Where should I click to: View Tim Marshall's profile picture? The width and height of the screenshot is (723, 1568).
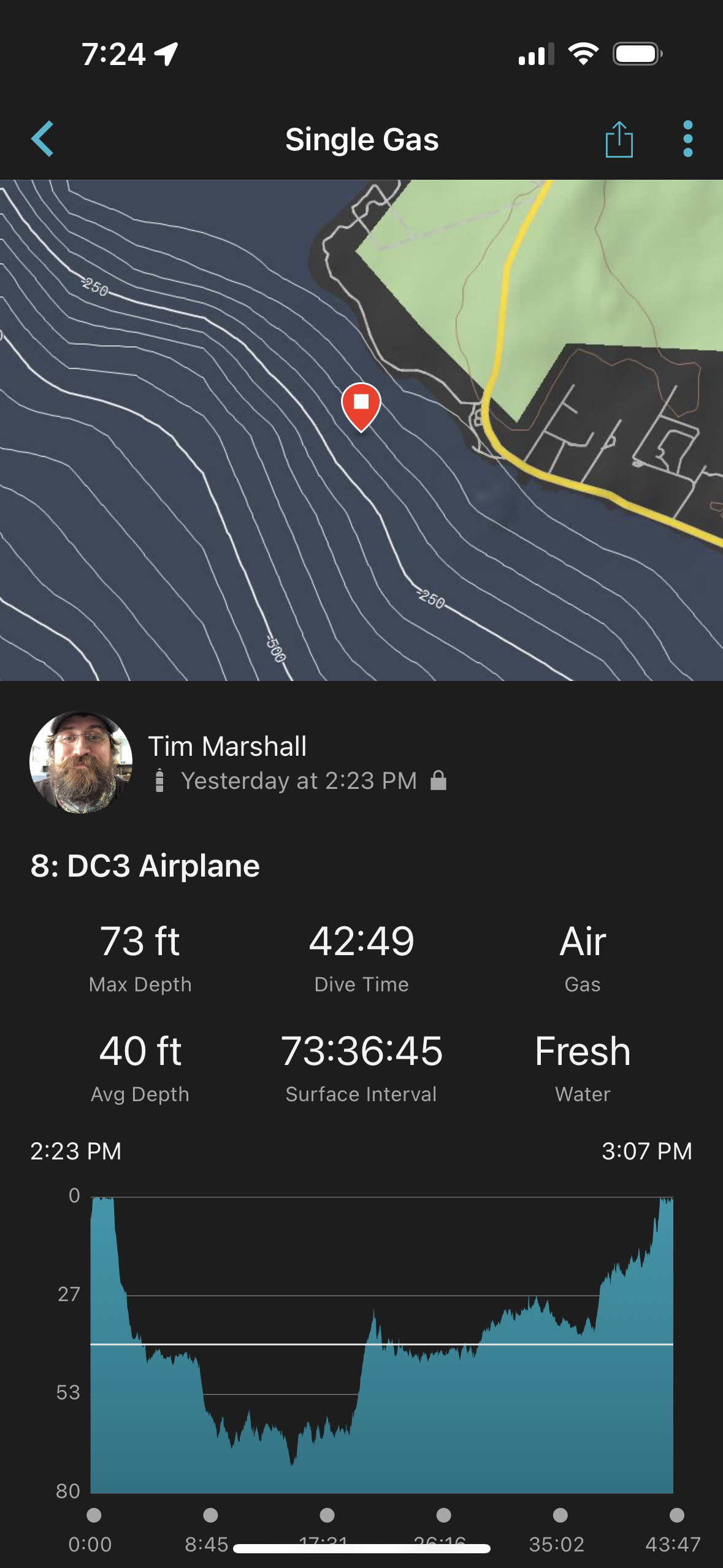point(81,763)
